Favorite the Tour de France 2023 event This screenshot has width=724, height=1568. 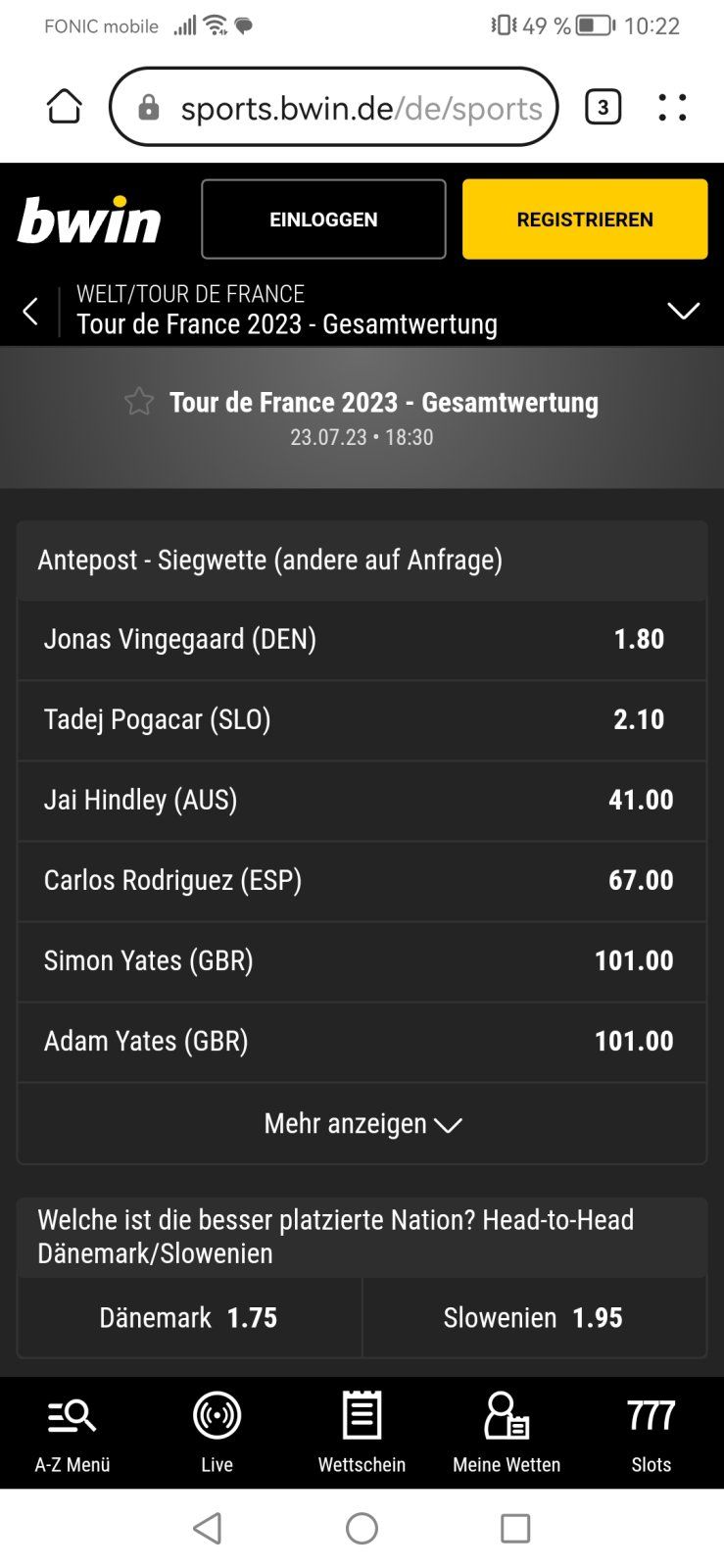pos(139,402)
